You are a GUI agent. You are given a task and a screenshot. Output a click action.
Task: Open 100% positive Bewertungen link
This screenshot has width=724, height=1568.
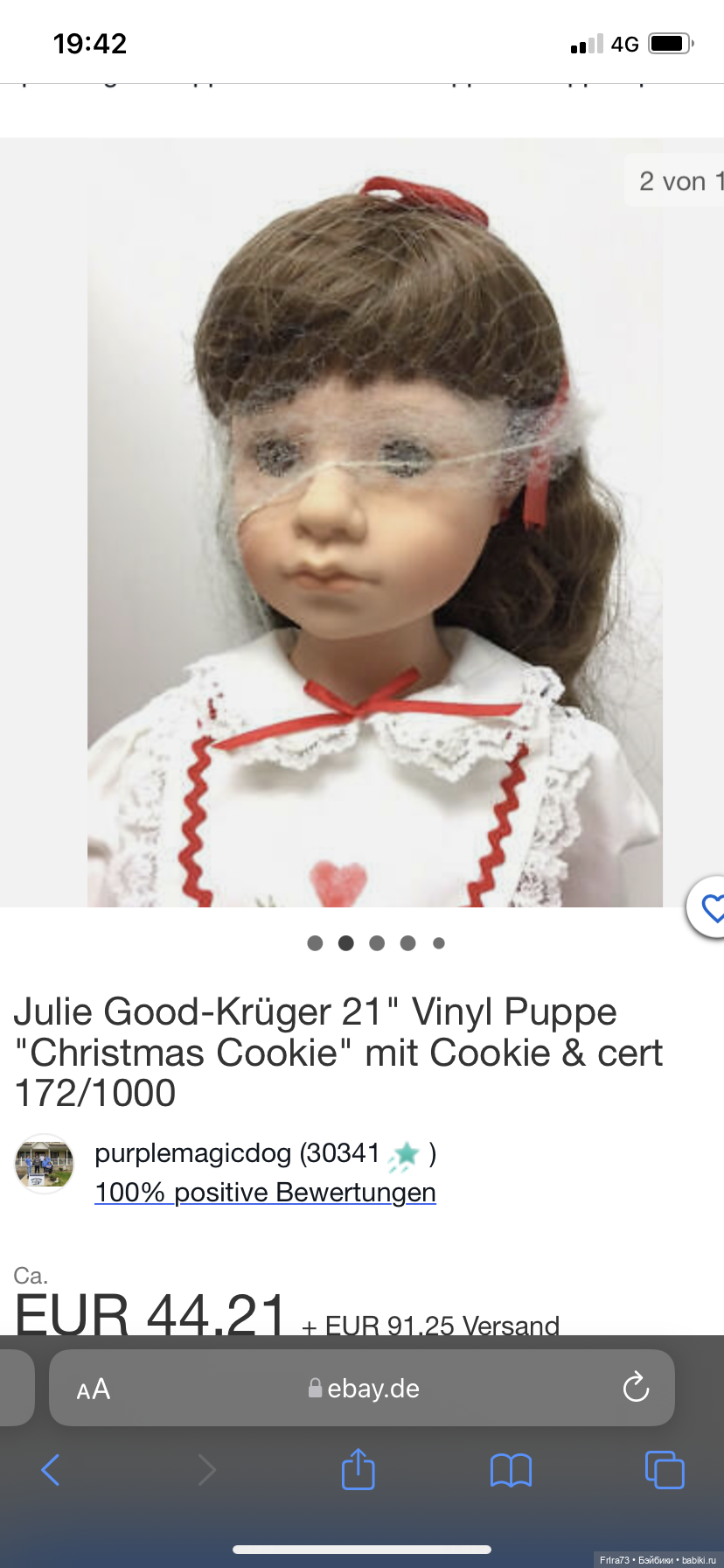click(x=265, y=1193)
